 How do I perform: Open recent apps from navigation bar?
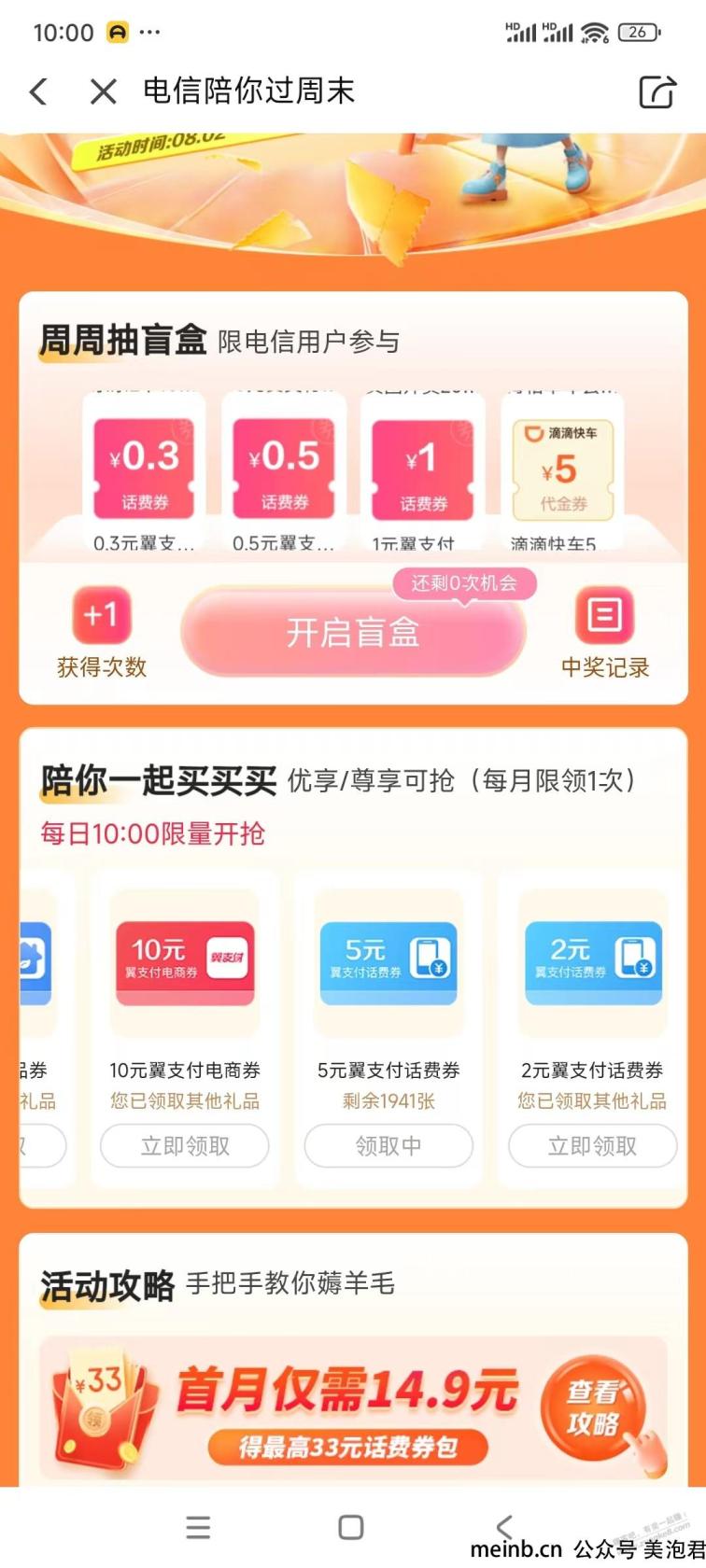pyautogui.click(x=198, y=1527)
